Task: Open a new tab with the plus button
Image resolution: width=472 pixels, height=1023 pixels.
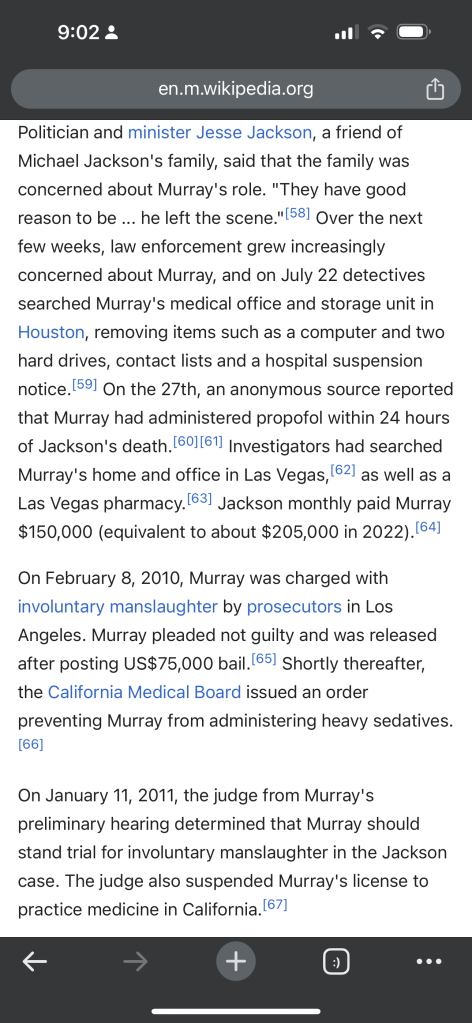Action: click(x=236, y=961)
